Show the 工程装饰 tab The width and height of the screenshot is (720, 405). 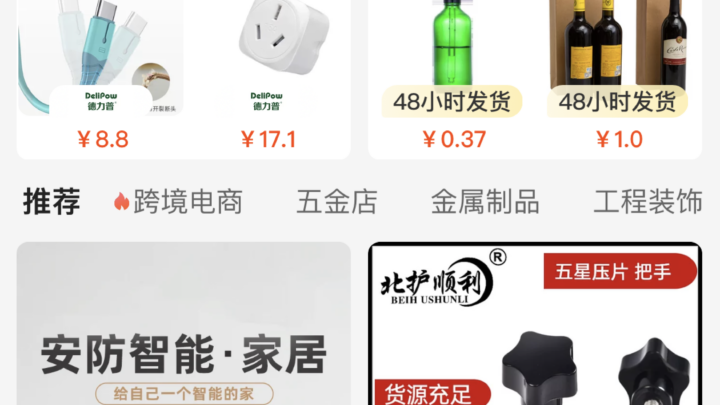click(x=647, y=202)
